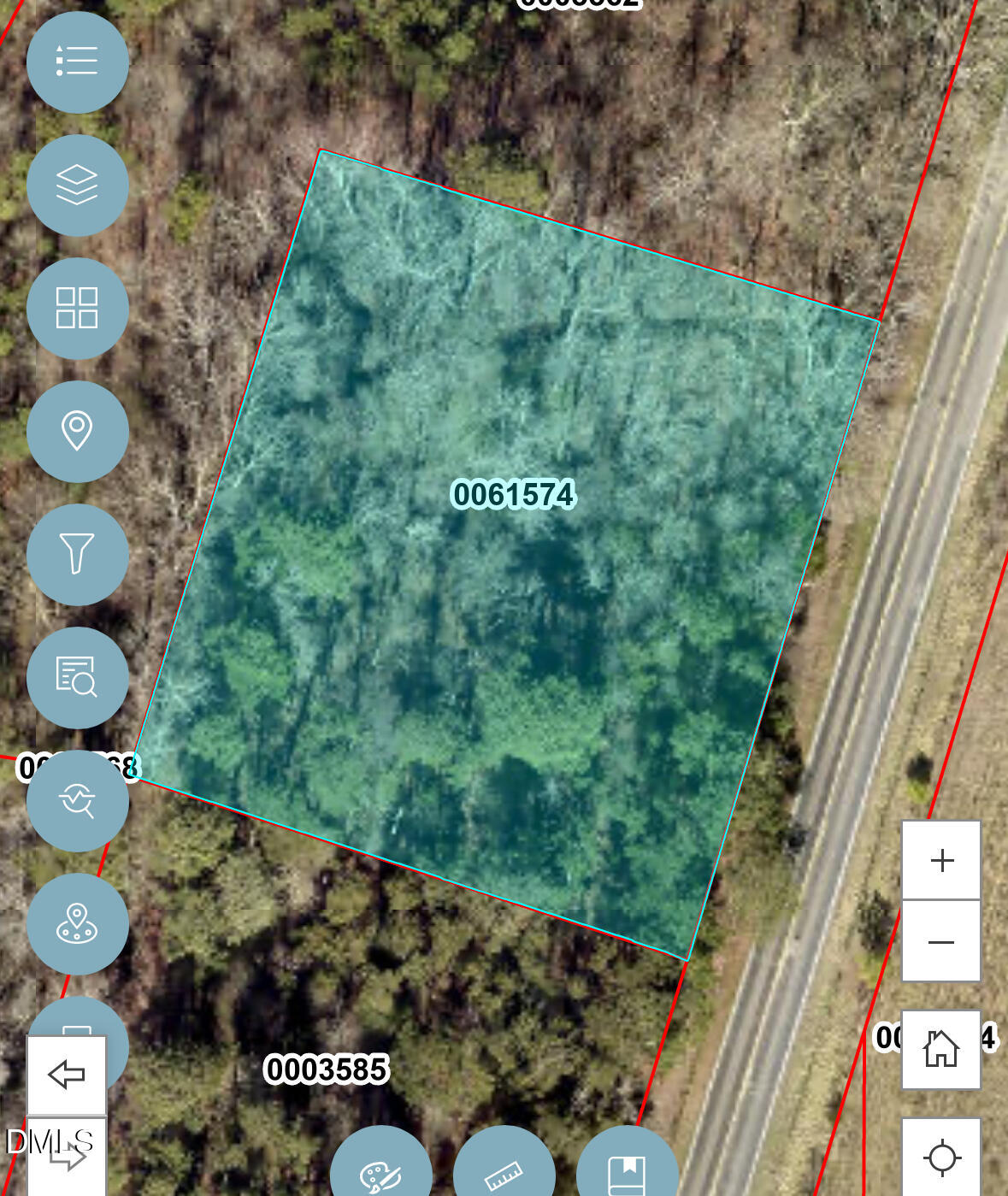Open the saved bookmarks tool

[627, 1171]
